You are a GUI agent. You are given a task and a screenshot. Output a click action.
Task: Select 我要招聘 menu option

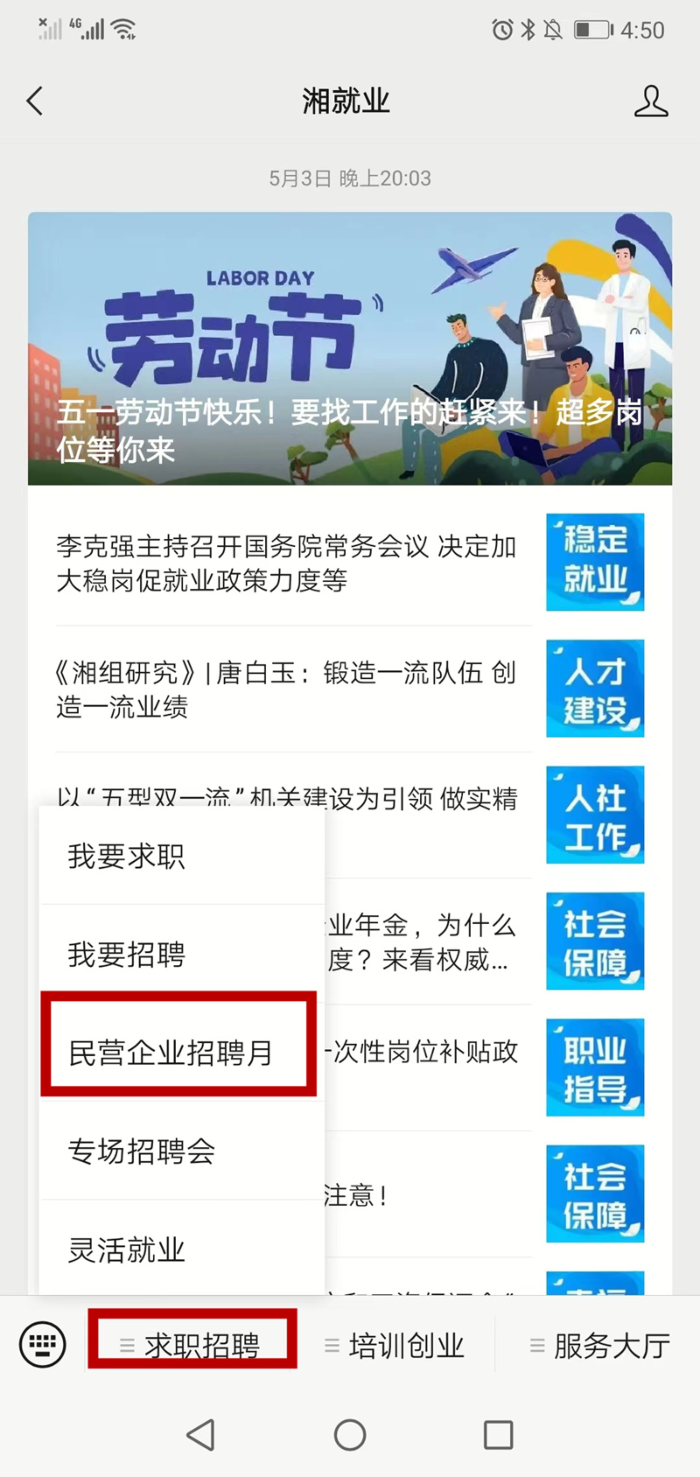(181, 954)
